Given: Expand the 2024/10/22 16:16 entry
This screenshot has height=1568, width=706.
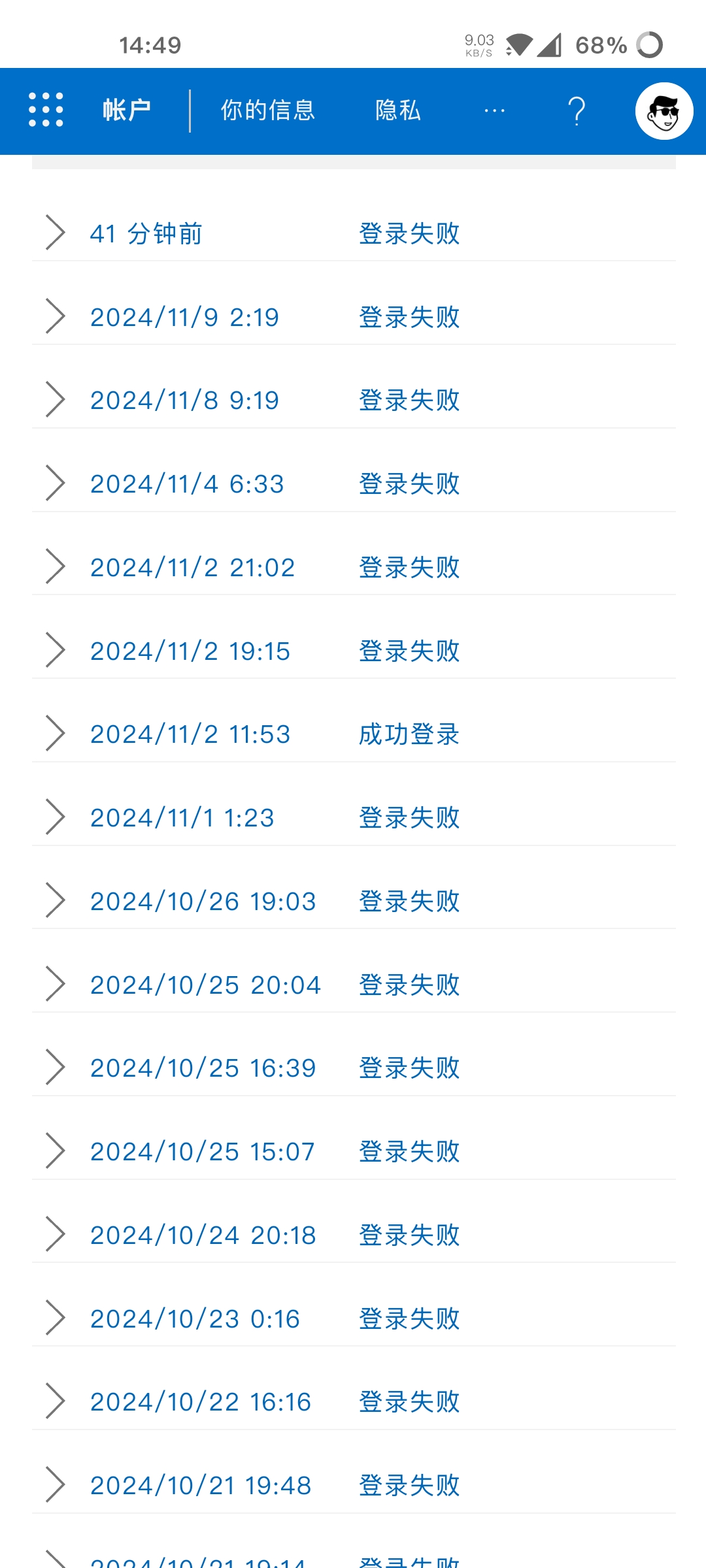Looking at the screenshot, I should point(354,1402).
